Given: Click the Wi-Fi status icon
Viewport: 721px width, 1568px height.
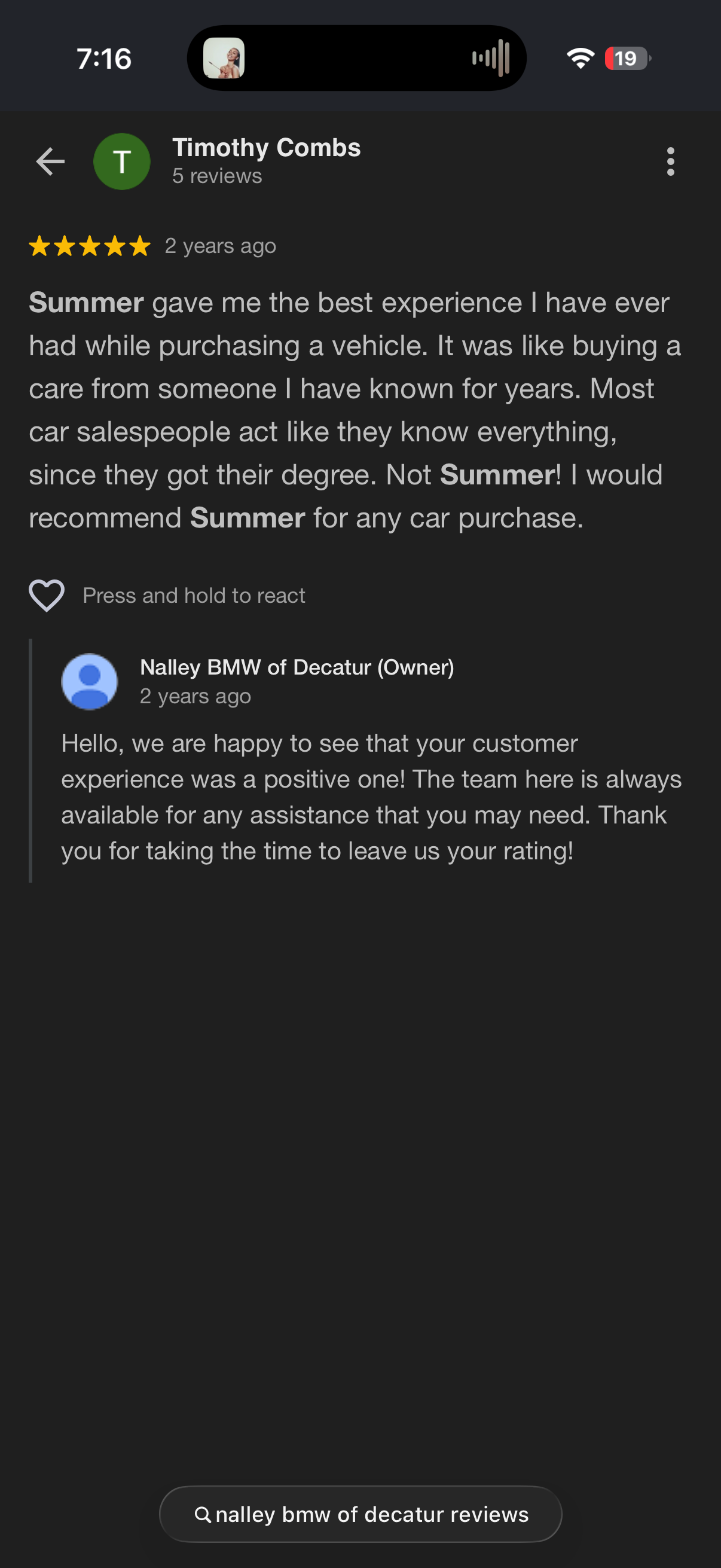Looking at the screenshot, I should tap(580, 59).
